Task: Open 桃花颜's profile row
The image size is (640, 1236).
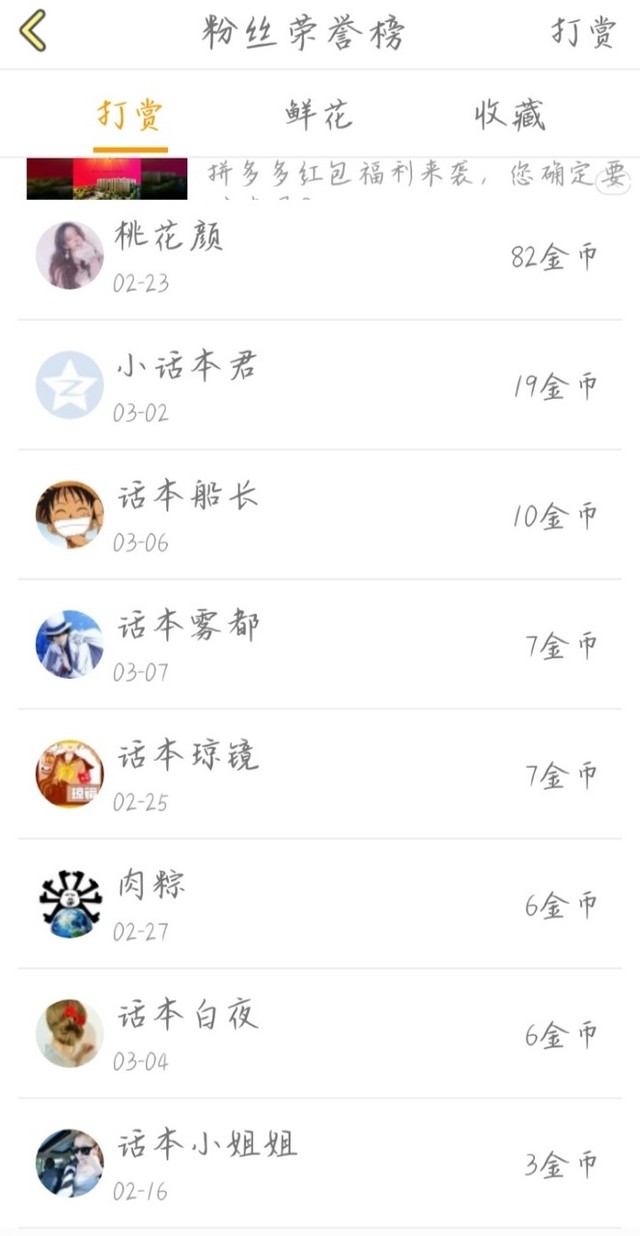Action: pyautogui.click(x=320, y=256)
